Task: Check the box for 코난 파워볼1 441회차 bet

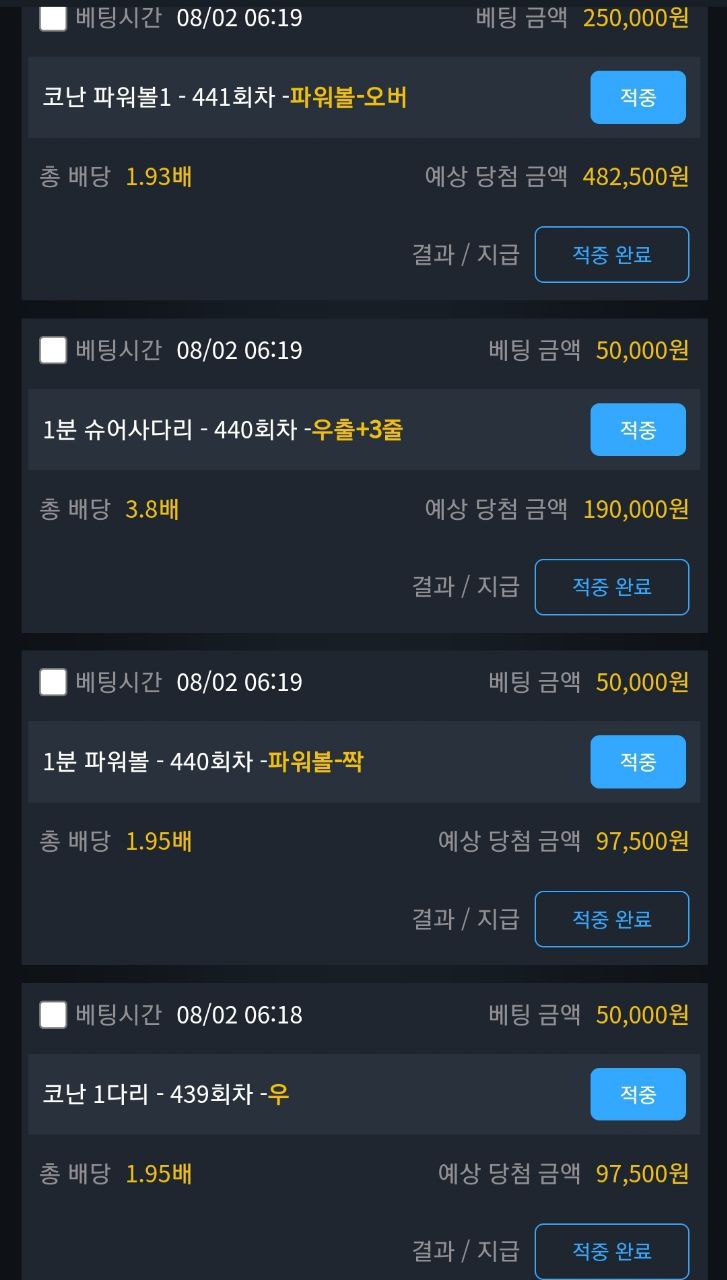Action: point(53,17)
